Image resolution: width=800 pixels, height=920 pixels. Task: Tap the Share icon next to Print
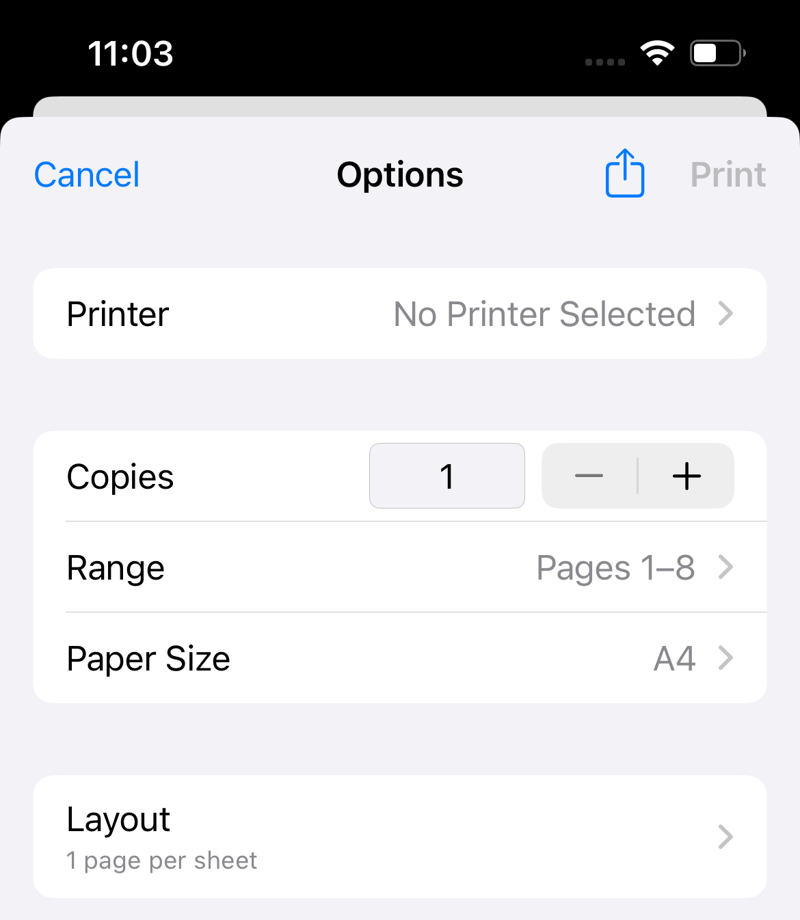click(x=623, y=173)
